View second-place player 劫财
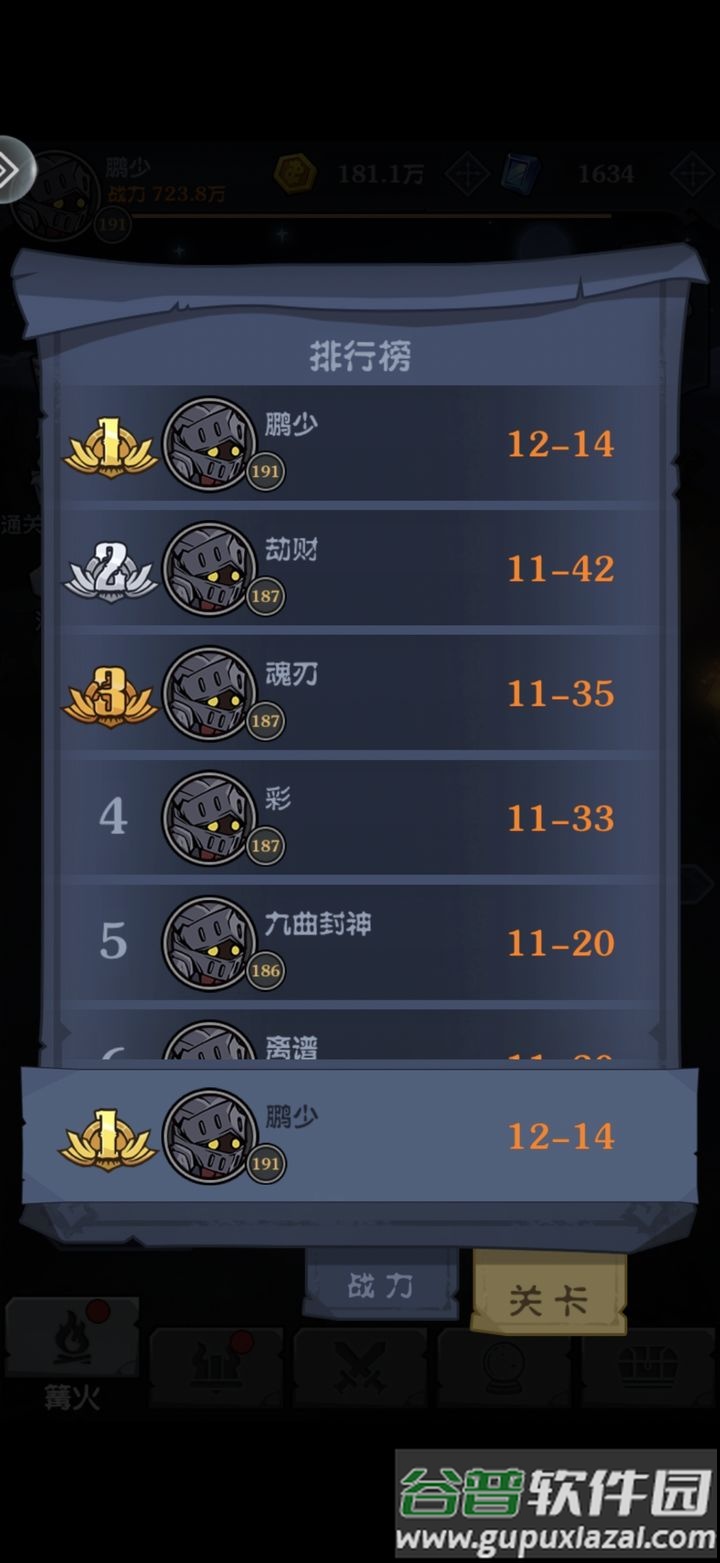The image size is (720, 1563). tap(360, 569)
